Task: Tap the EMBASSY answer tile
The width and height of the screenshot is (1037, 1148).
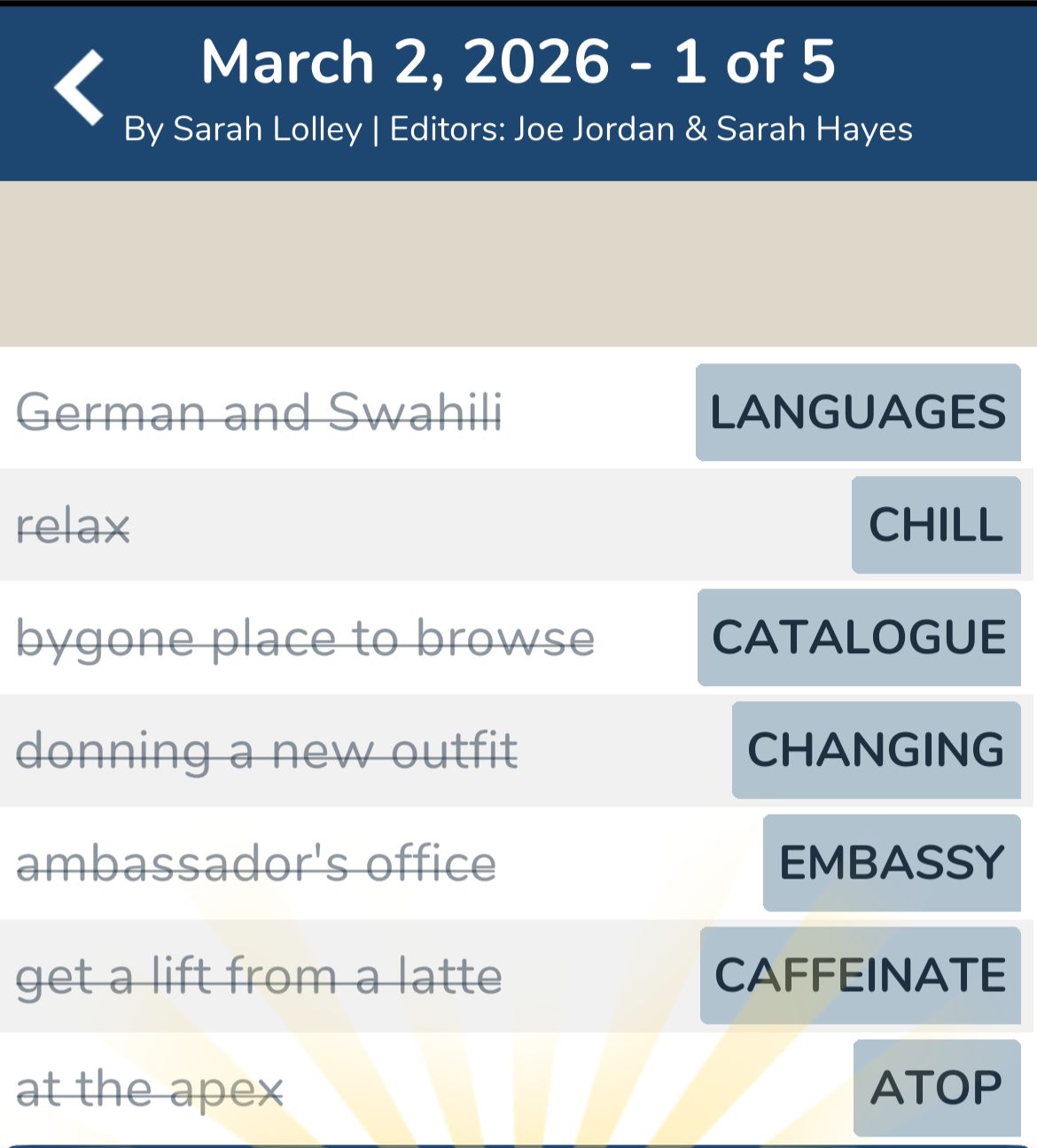Action: point(890,861)
